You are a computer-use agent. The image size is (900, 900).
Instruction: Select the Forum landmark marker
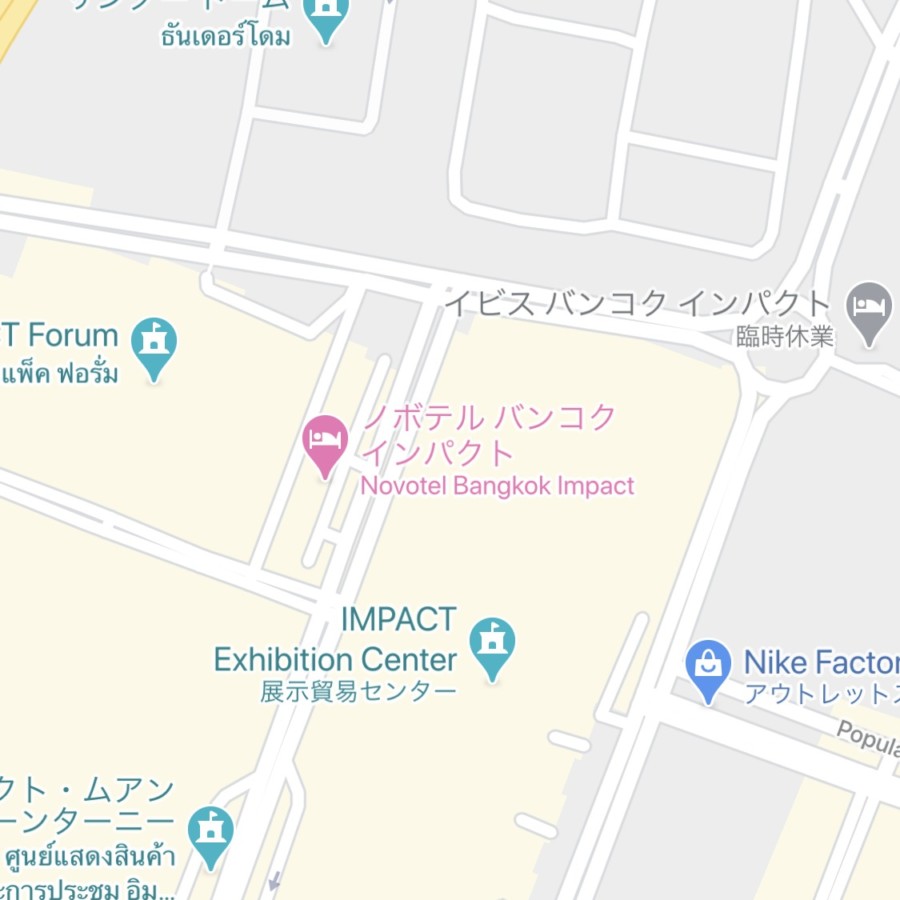click(x=154, y=344)
